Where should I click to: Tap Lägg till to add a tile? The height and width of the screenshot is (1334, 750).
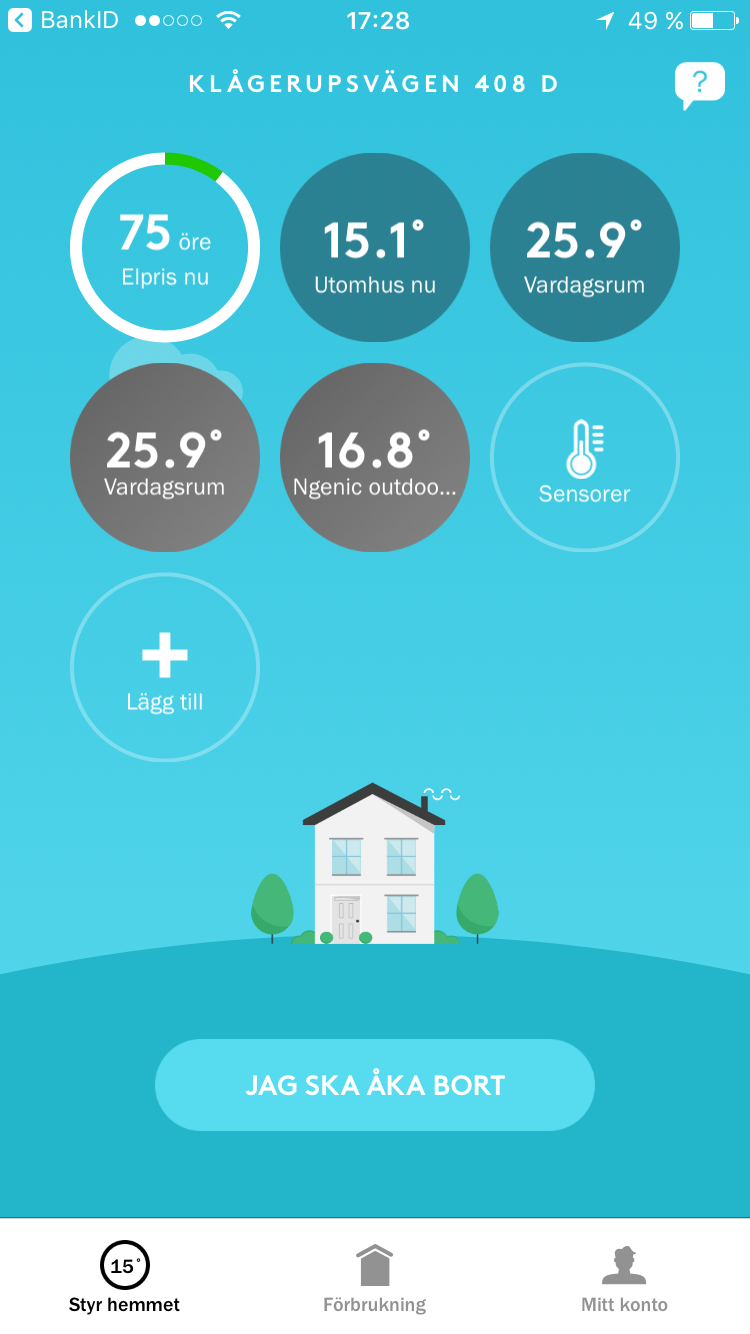point(165,667)
